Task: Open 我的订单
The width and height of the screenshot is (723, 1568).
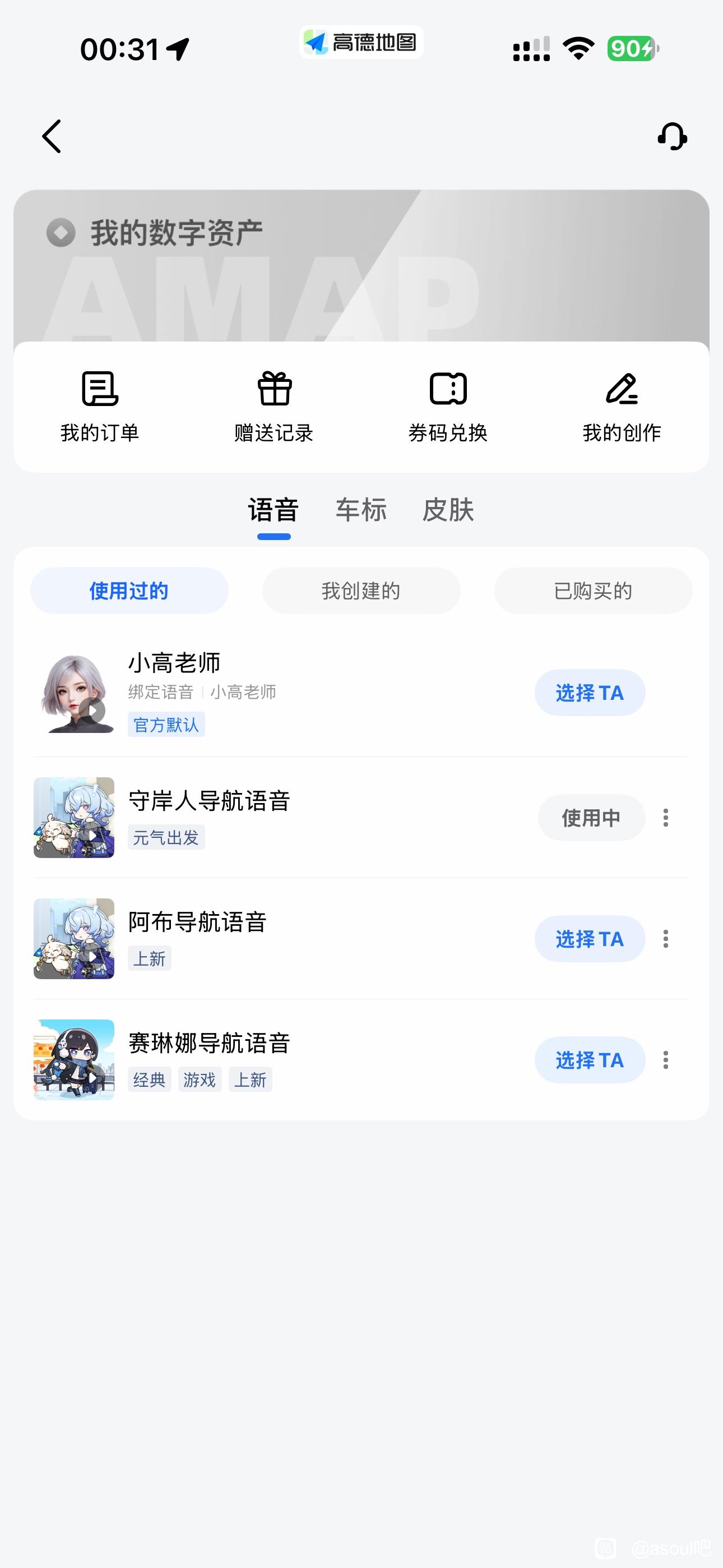Action: pyautogui.click(x=100, y=406)
